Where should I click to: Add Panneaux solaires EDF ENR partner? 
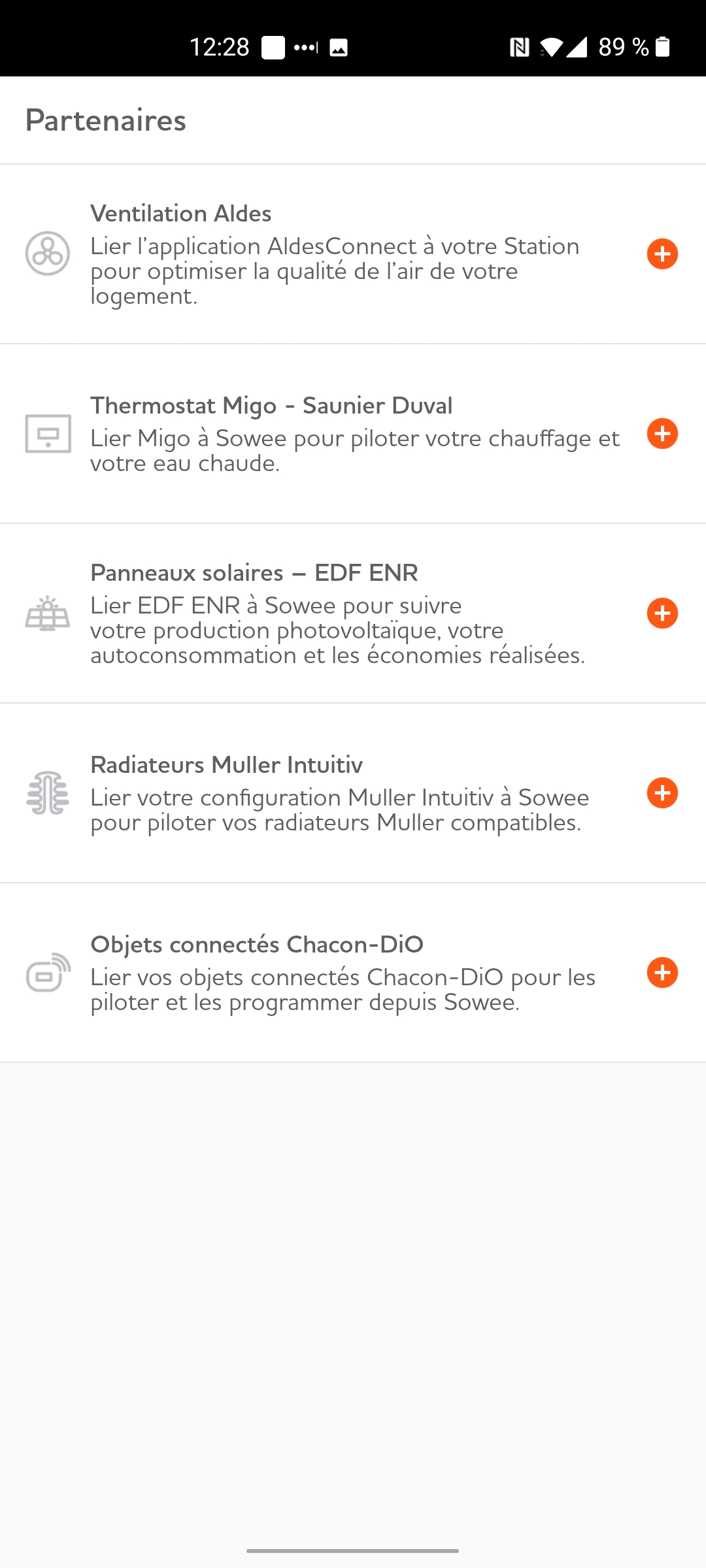(x=662, y=613)
